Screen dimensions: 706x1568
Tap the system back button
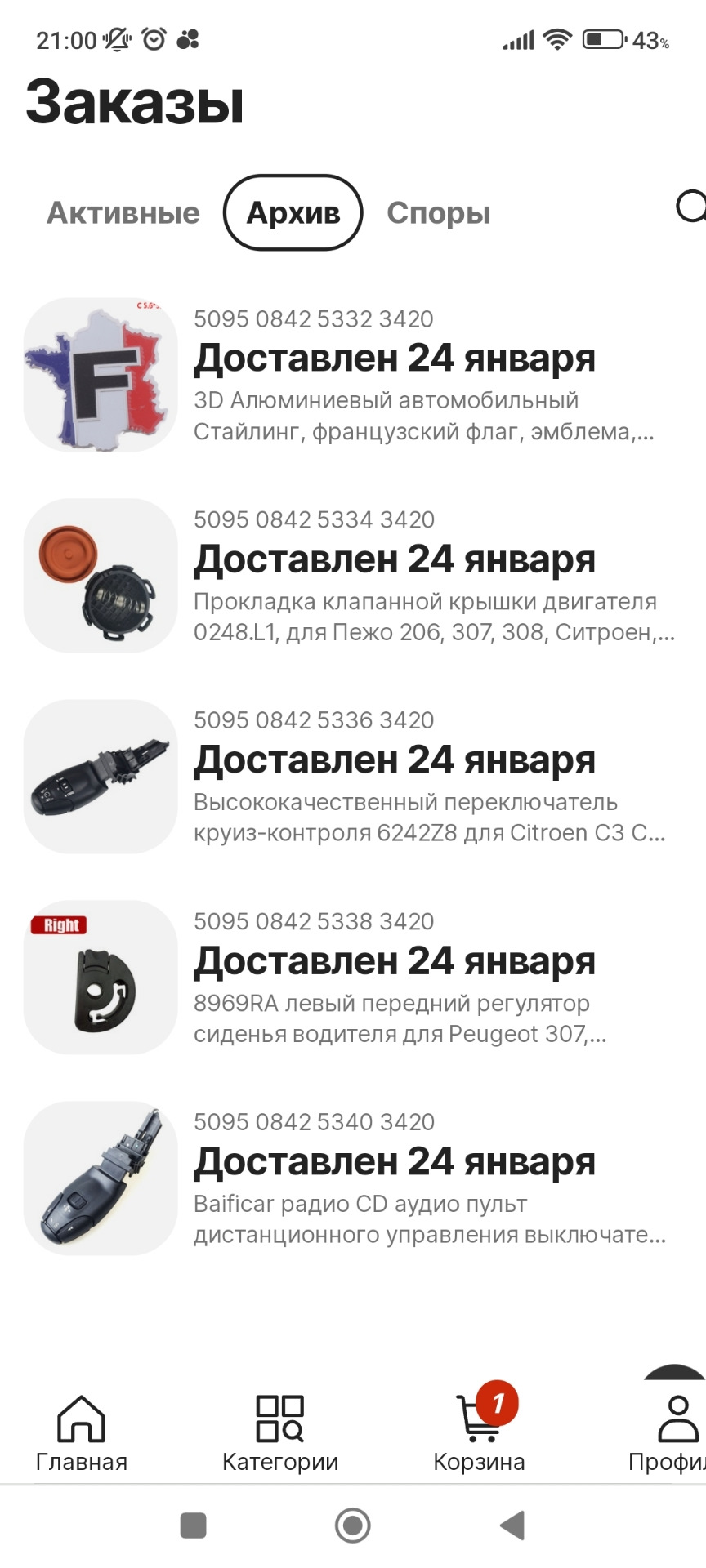[x=512, y=1525]
